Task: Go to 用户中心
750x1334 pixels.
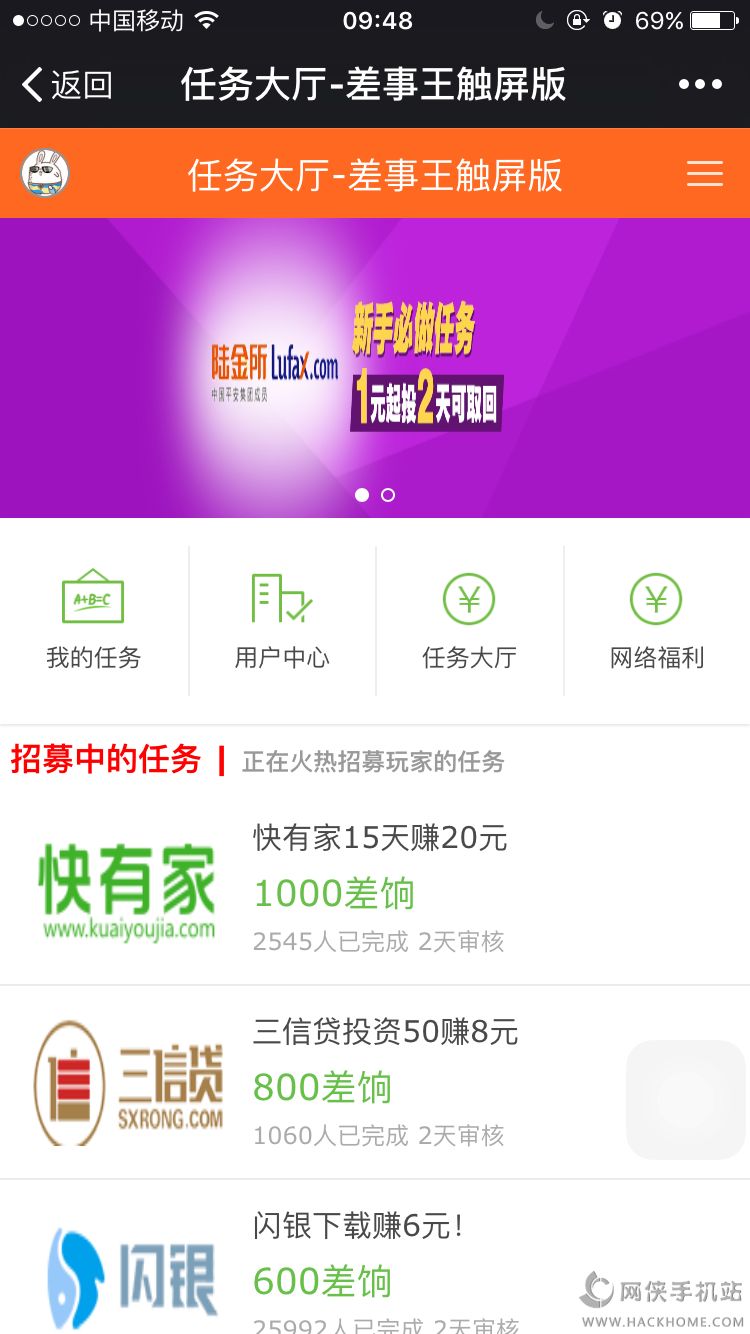Action: click(282, 620)
